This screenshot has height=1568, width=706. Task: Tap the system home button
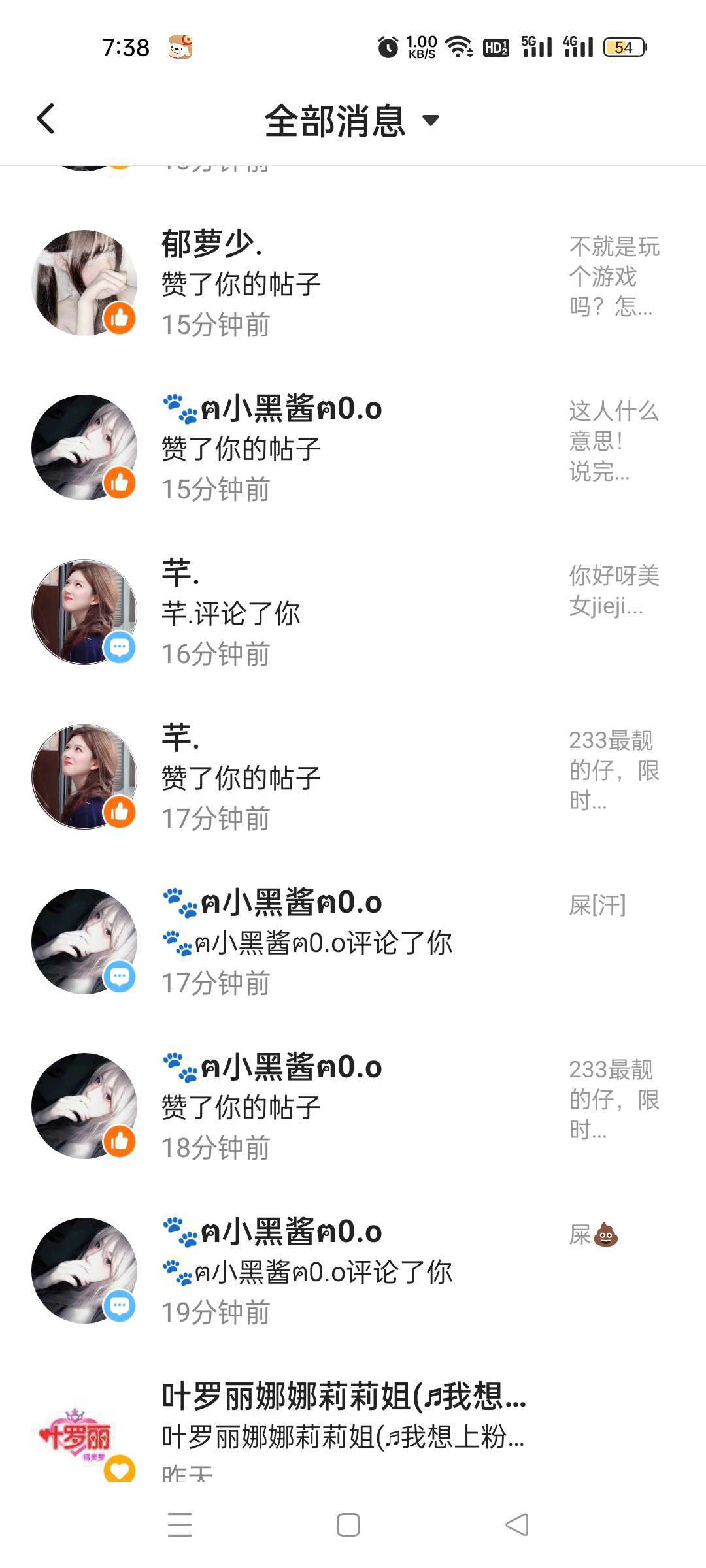(348, 1525)
